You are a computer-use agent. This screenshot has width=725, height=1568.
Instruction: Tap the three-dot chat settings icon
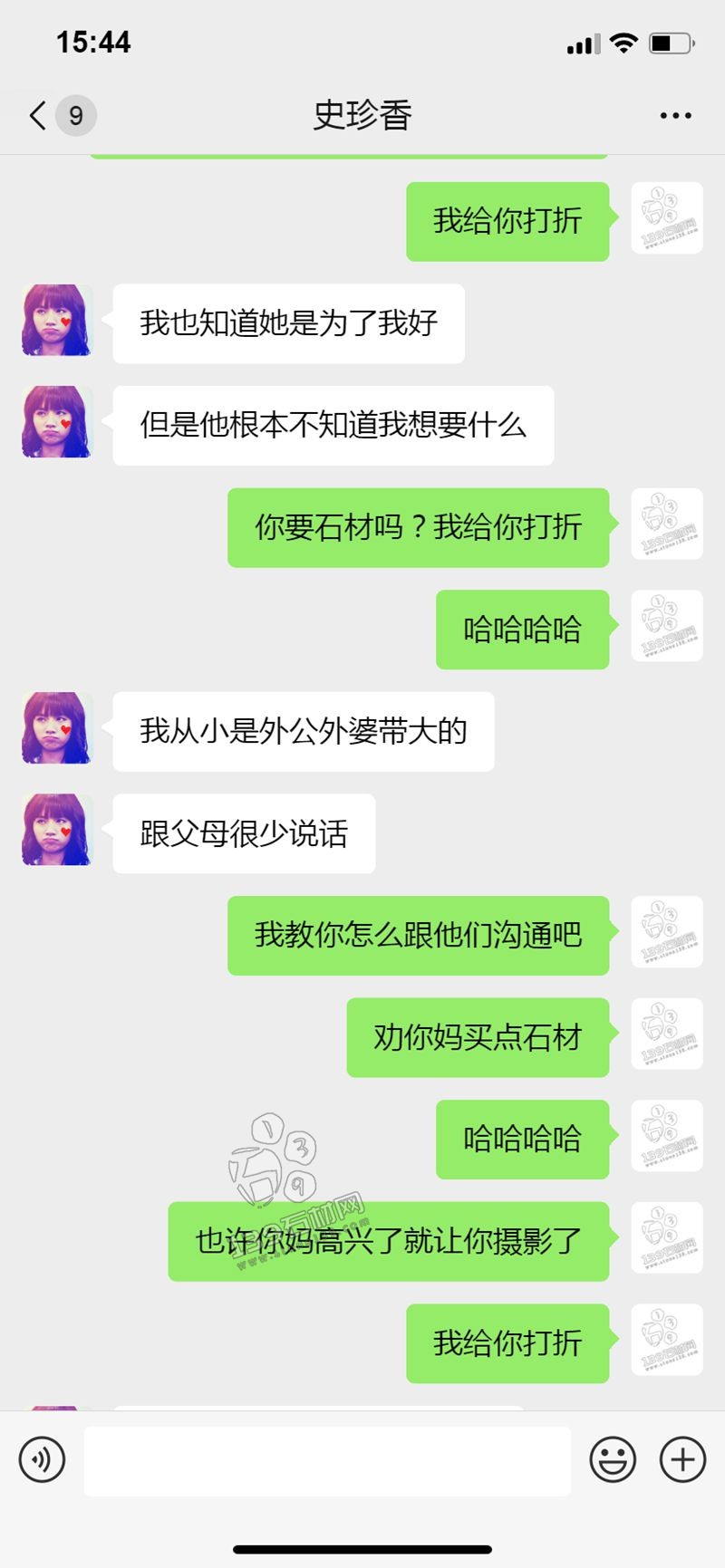point(674,115)
